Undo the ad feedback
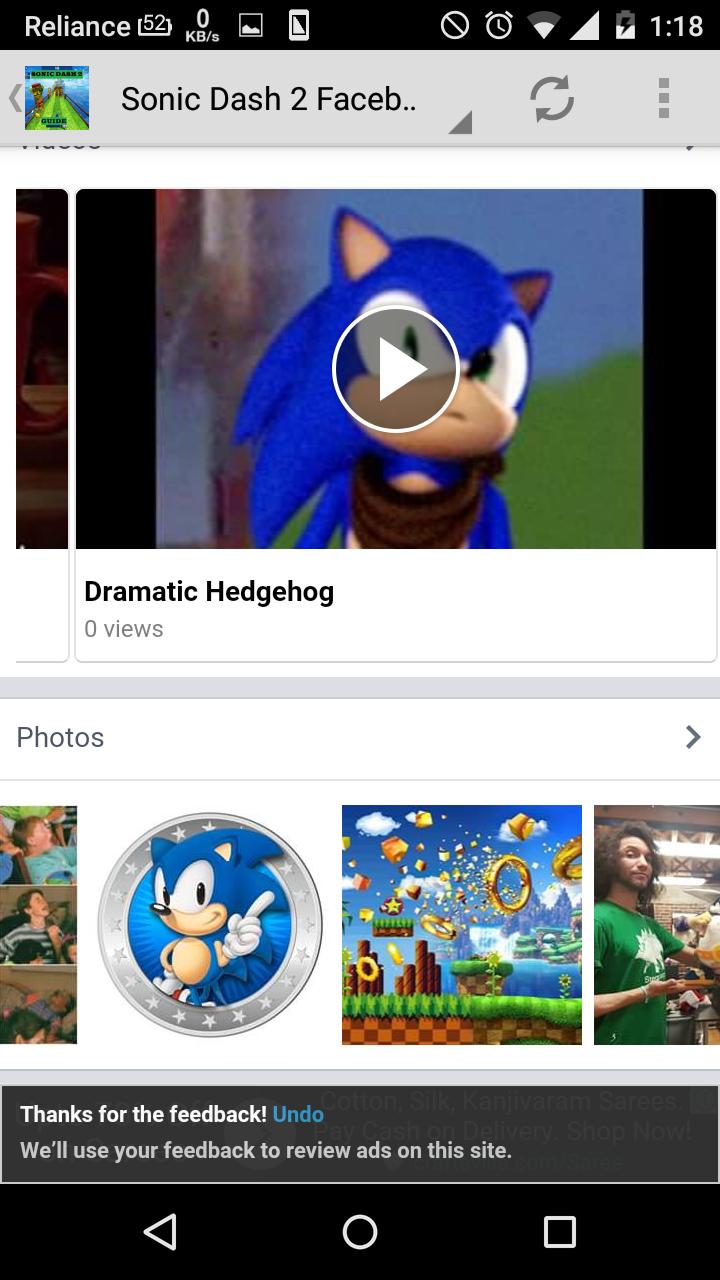 pyautogui.click(x=298, y=1114)
